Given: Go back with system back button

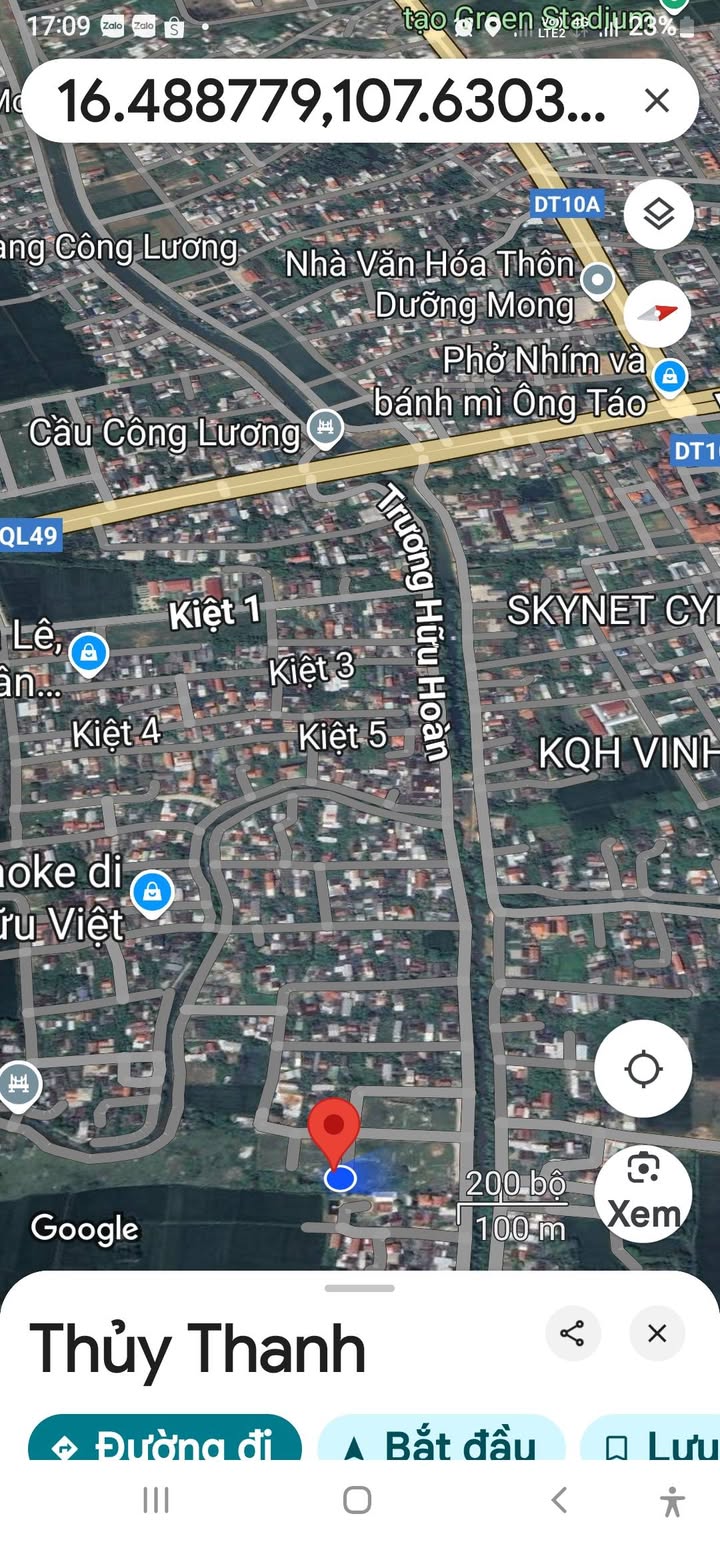Looking at the screenshot, I should (560, 1500).
